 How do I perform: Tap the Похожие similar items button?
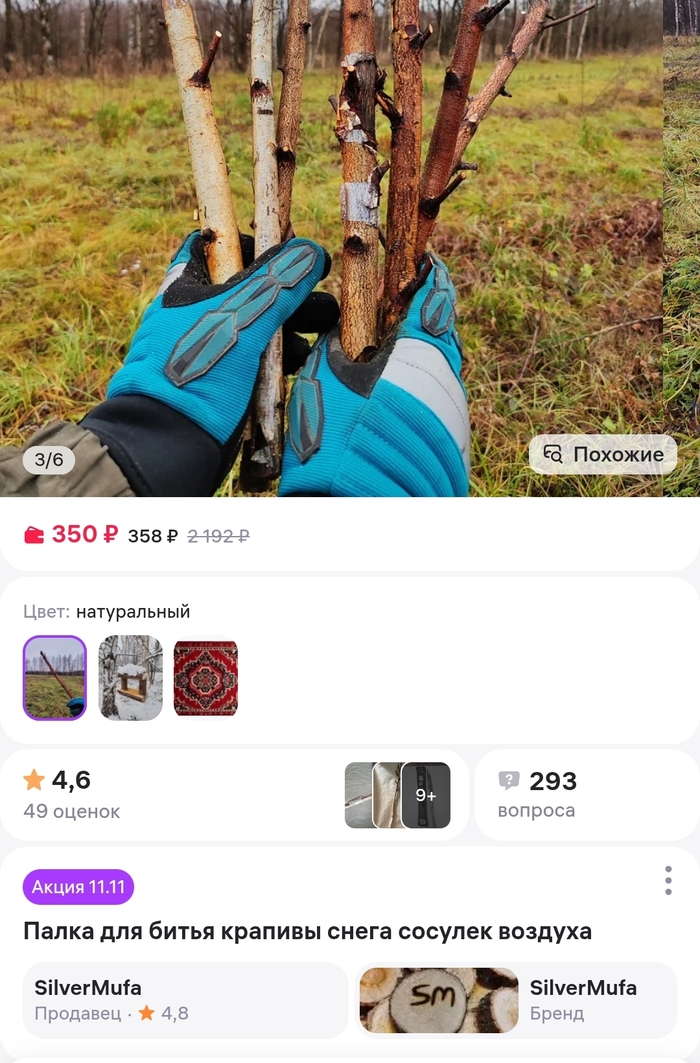pyautogui.click(x=603, y=455)
